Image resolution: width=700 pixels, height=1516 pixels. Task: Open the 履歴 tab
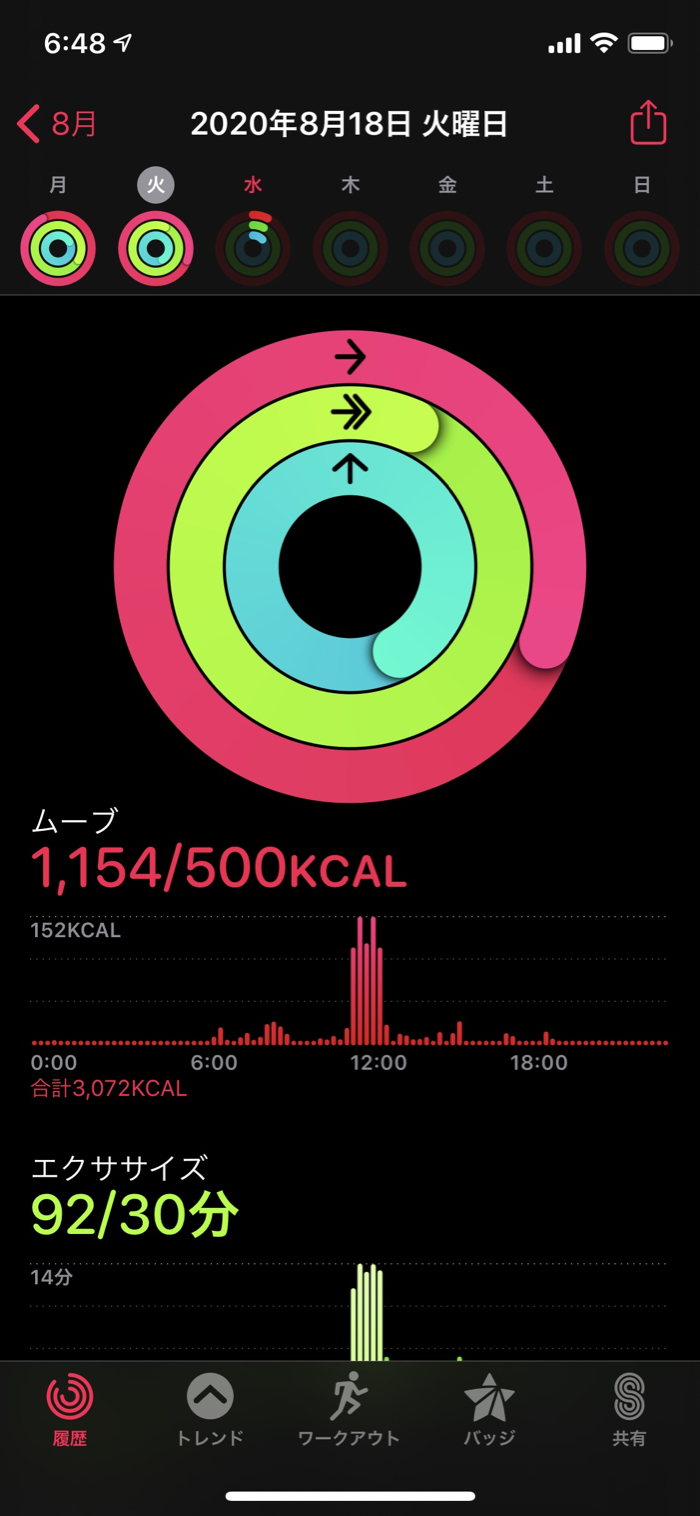click(70, 1410)
